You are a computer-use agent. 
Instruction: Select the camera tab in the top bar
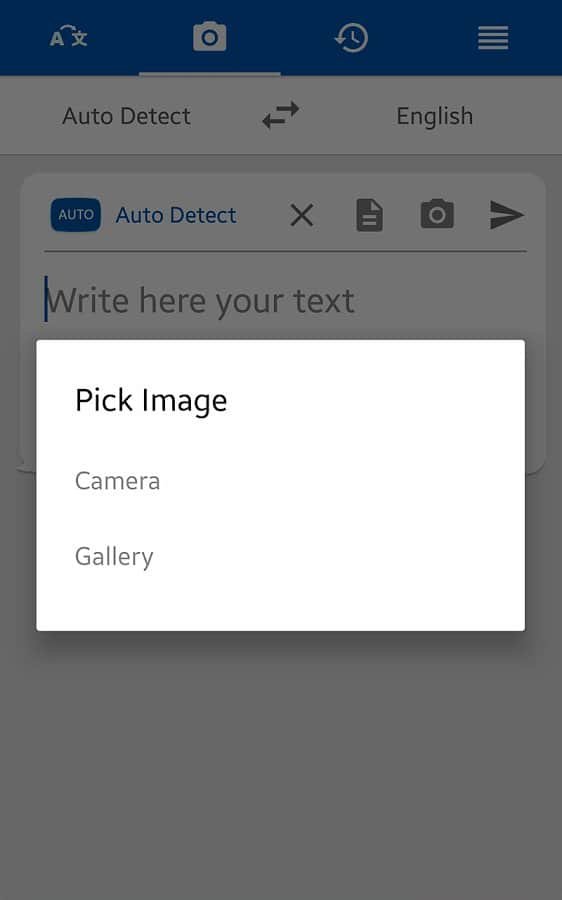pyautogui.click(x=210, y=38)
